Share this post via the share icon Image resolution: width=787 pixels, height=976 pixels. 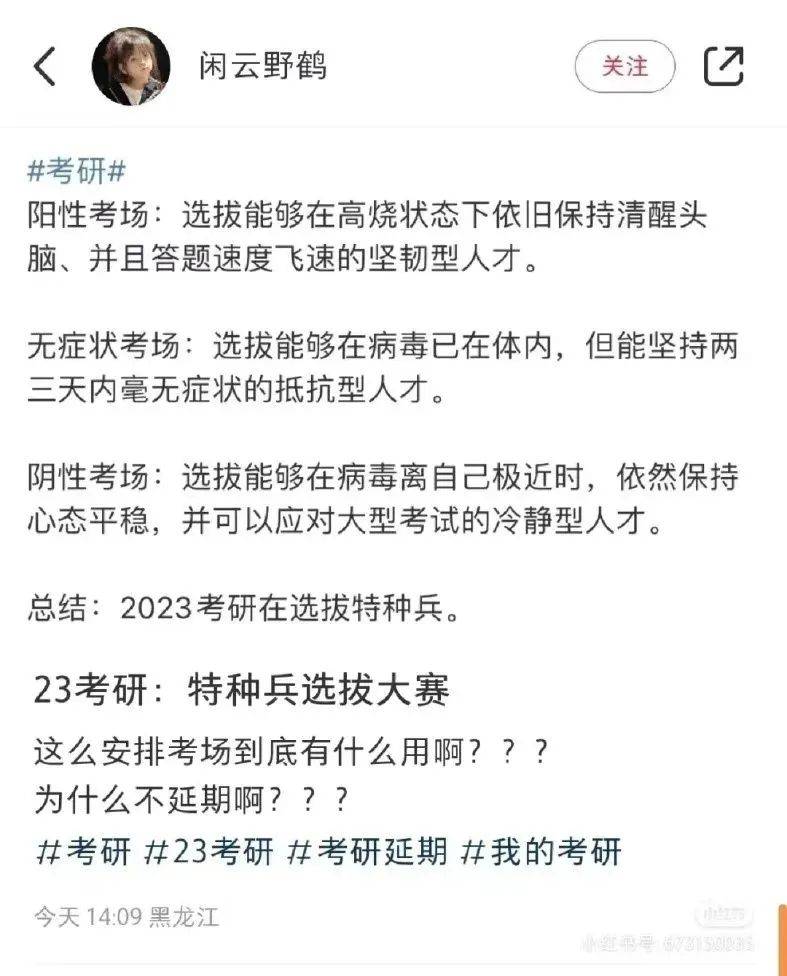[x=724, y=66]
